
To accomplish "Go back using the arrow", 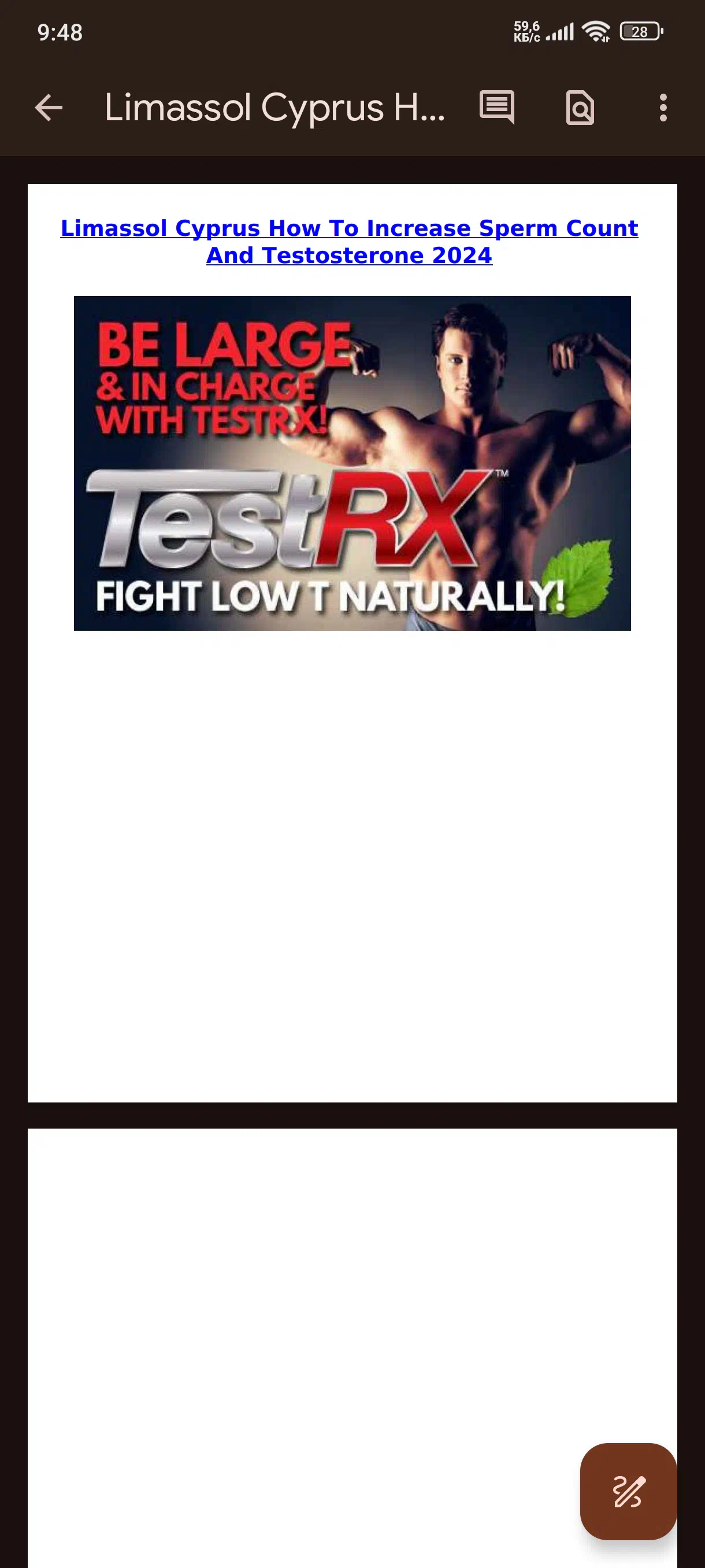I will pyautogui.click(x=49, y=108).
